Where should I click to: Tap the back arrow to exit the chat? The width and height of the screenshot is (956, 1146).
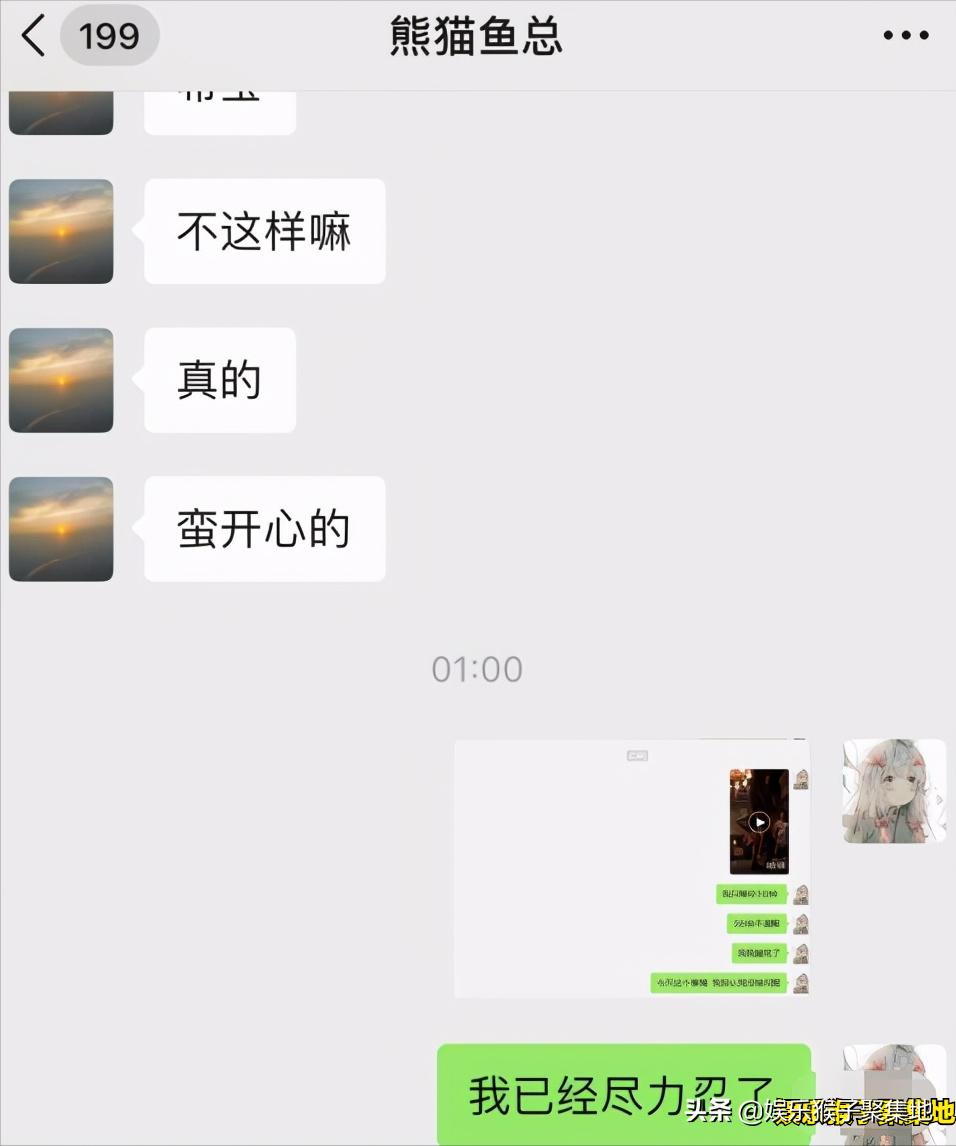[32, 35]
